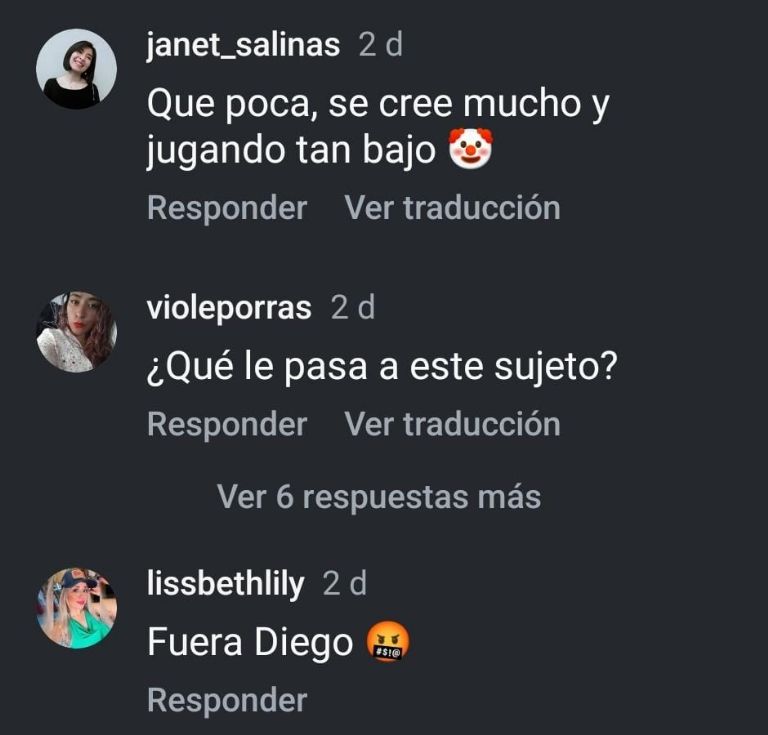Reply to violeporras comment
This screenshot has height=735, width=768.
click(227, 424)
